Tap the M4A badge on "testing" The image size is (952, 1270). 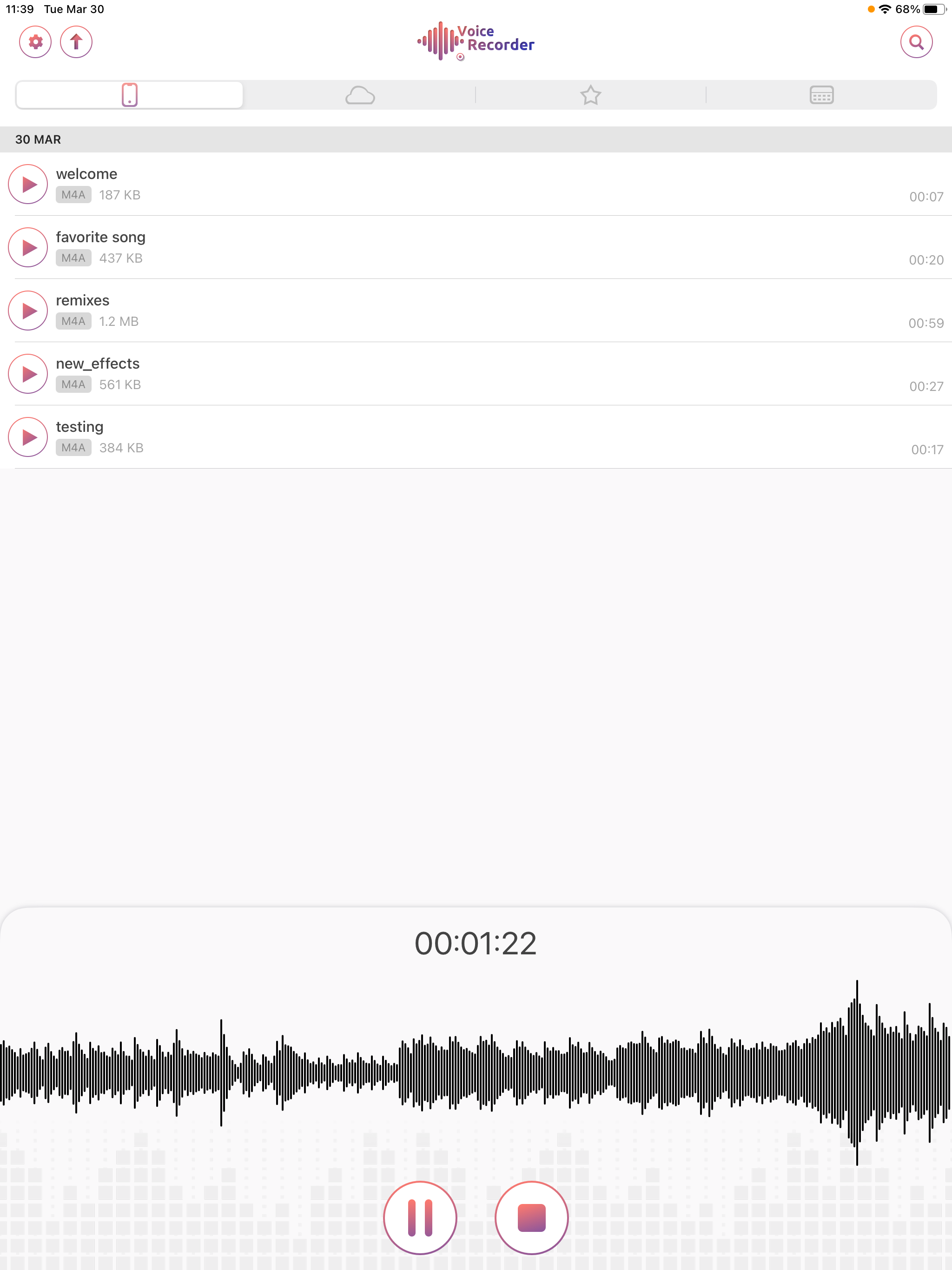coord(73,447)
